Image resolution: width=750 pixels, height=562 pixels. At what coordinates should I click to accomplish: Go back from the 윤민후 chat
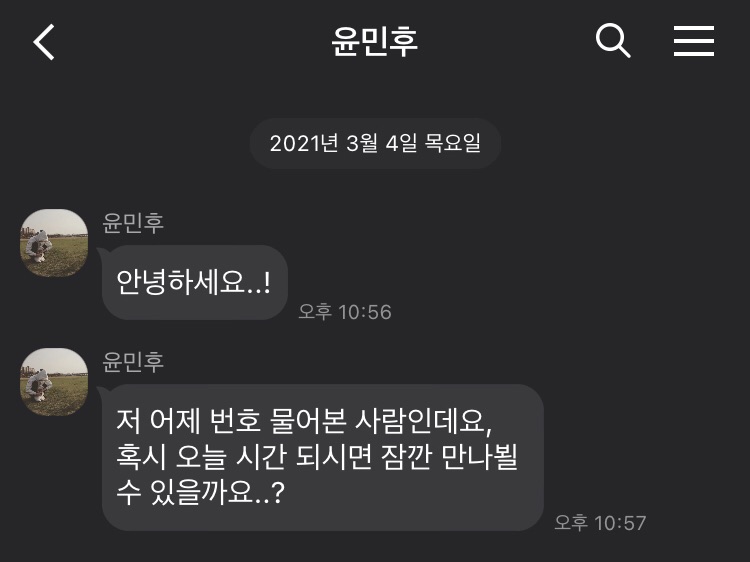[x=44, y=42]
